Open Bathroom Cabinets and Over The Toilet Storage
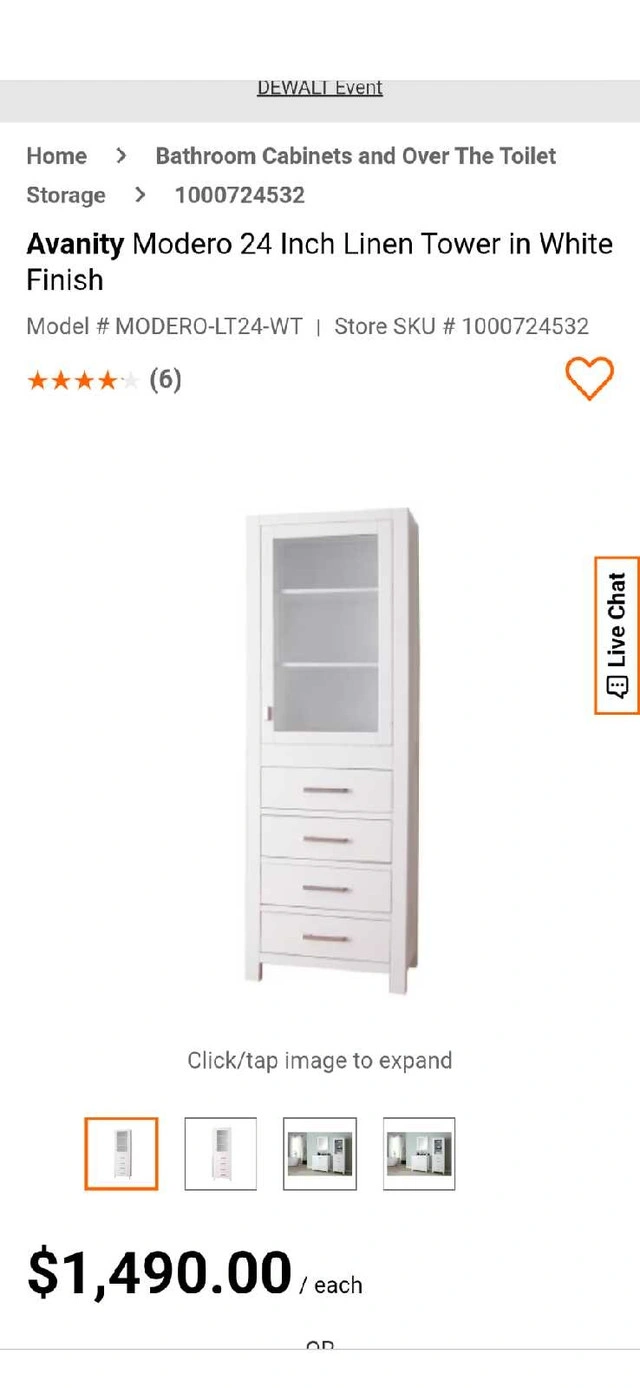640x1388 pixels. point(355,156)
